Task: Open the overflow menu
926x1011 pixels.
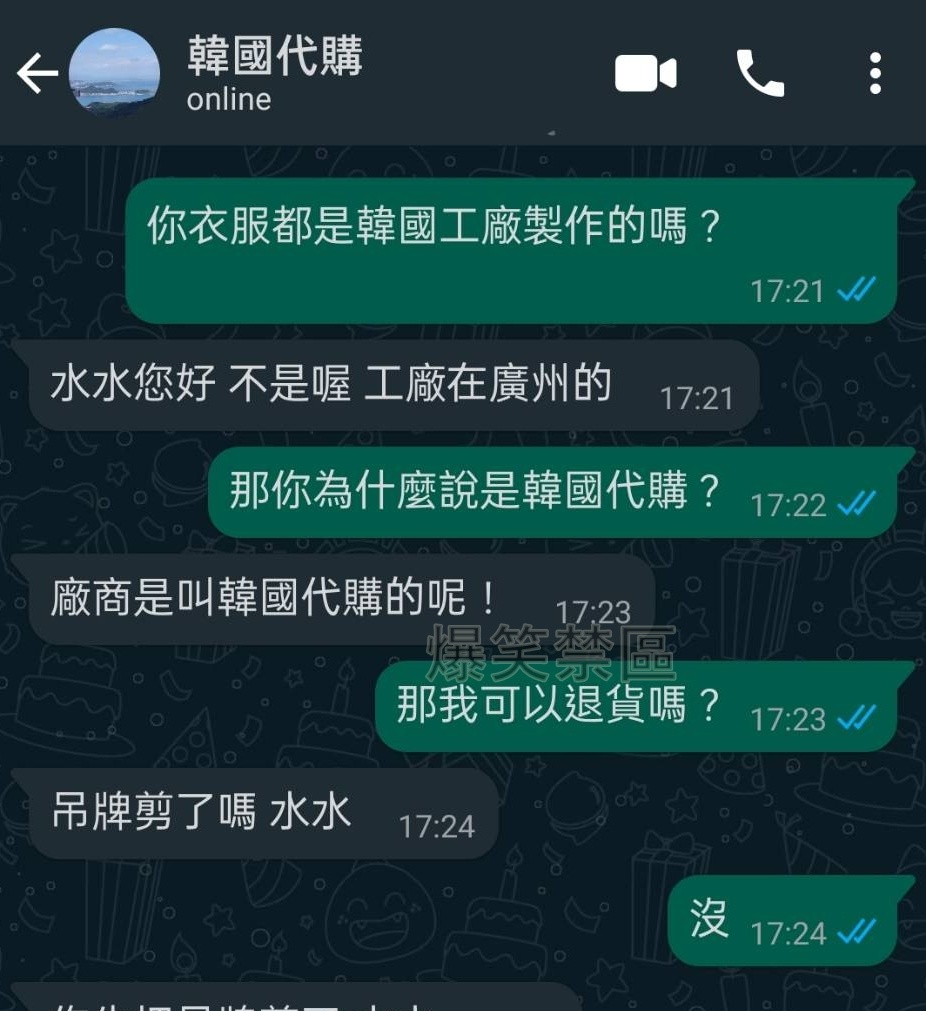Action: click(x=875, y=74)
